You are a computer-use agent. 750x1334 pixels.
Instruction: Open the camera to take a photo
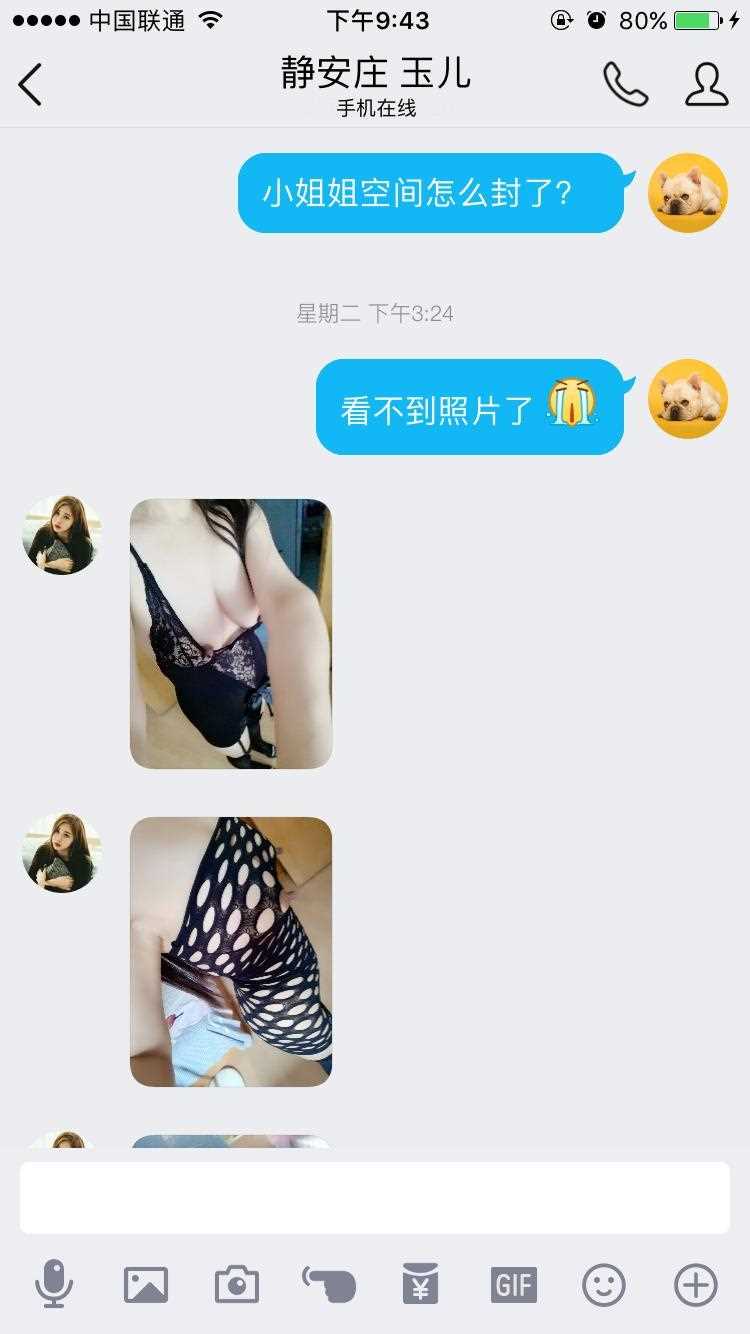pyautogui.click(x=237, y=1284)
